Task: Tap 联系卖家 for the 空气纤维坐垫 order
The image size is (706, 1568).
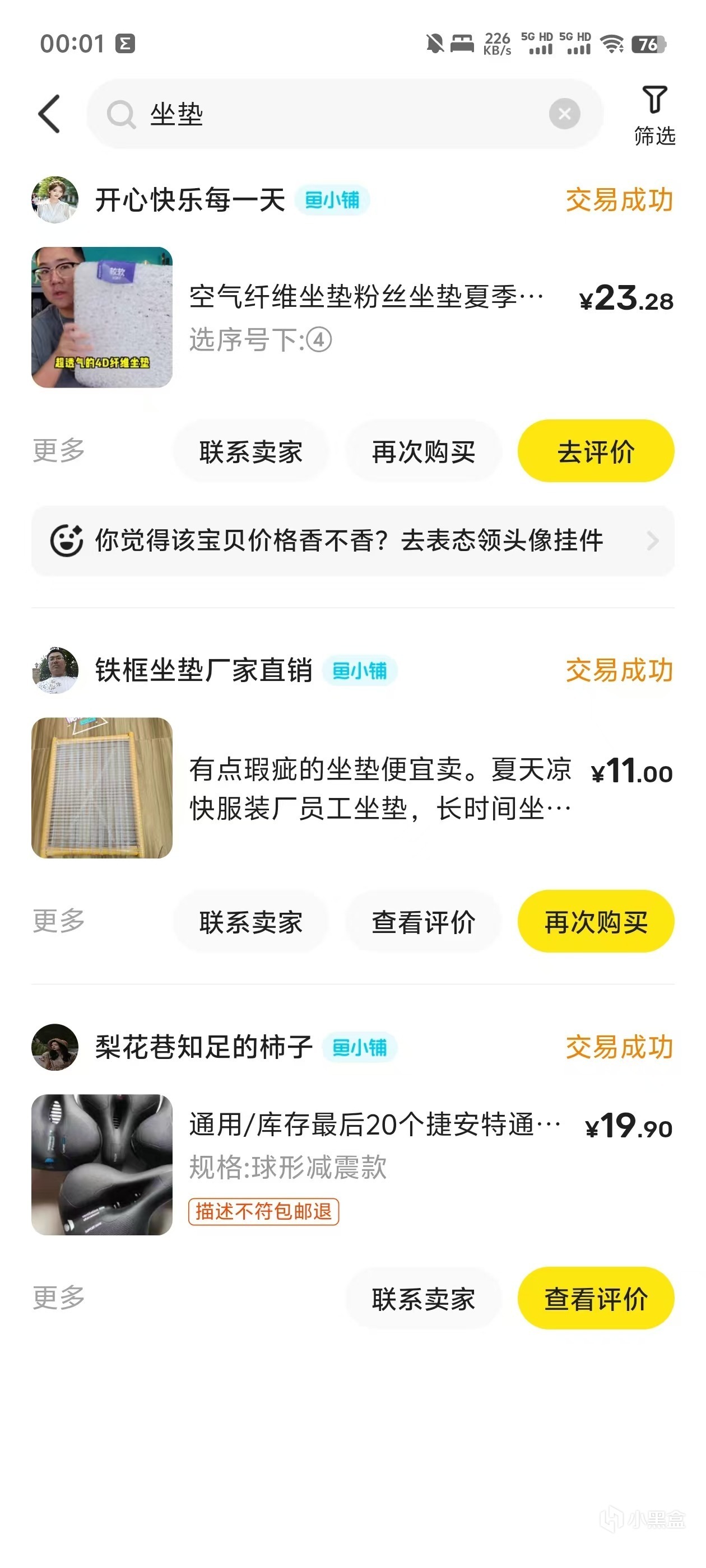Action: click(251, 452)
